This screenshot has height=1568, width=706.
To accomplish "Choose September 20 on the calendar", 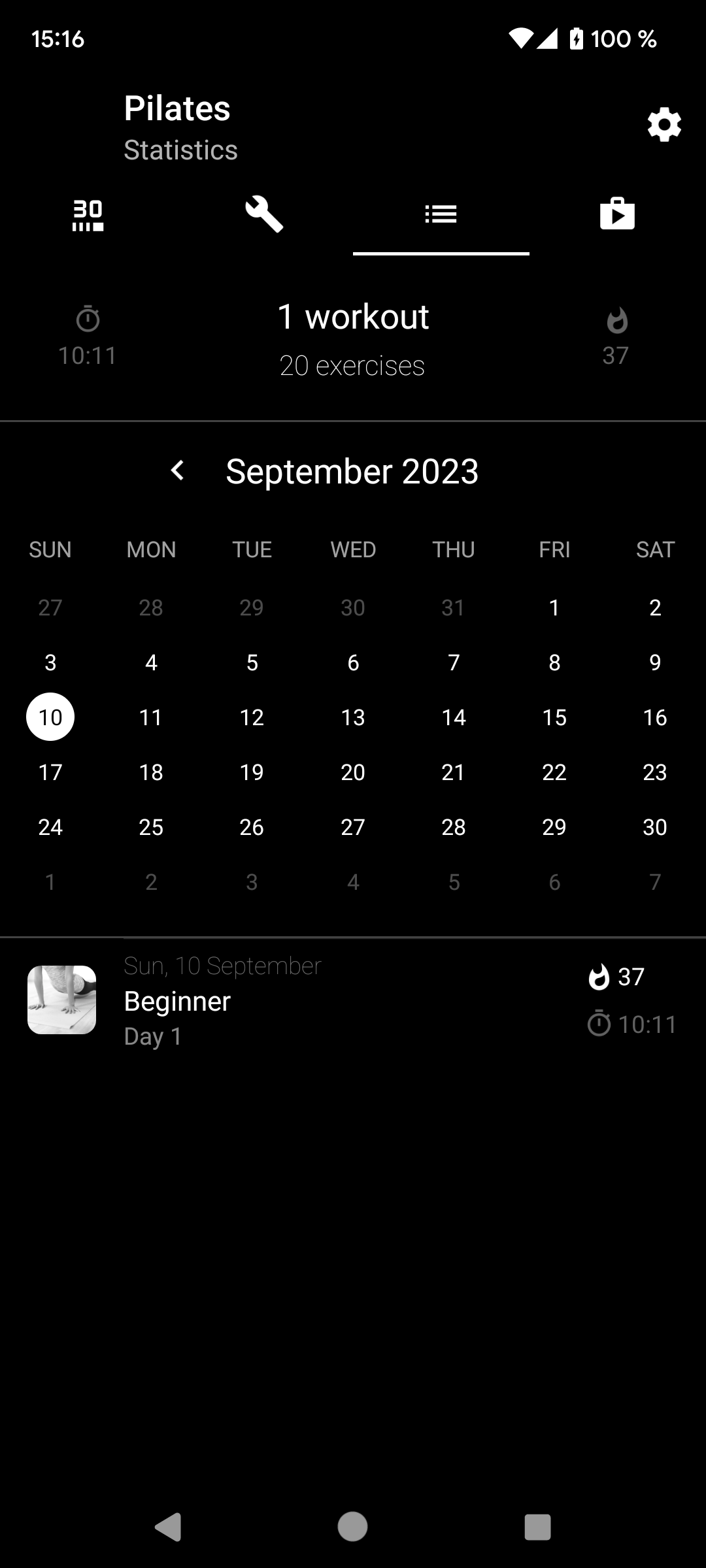I will pyautogui.click(x=353, y=772).
